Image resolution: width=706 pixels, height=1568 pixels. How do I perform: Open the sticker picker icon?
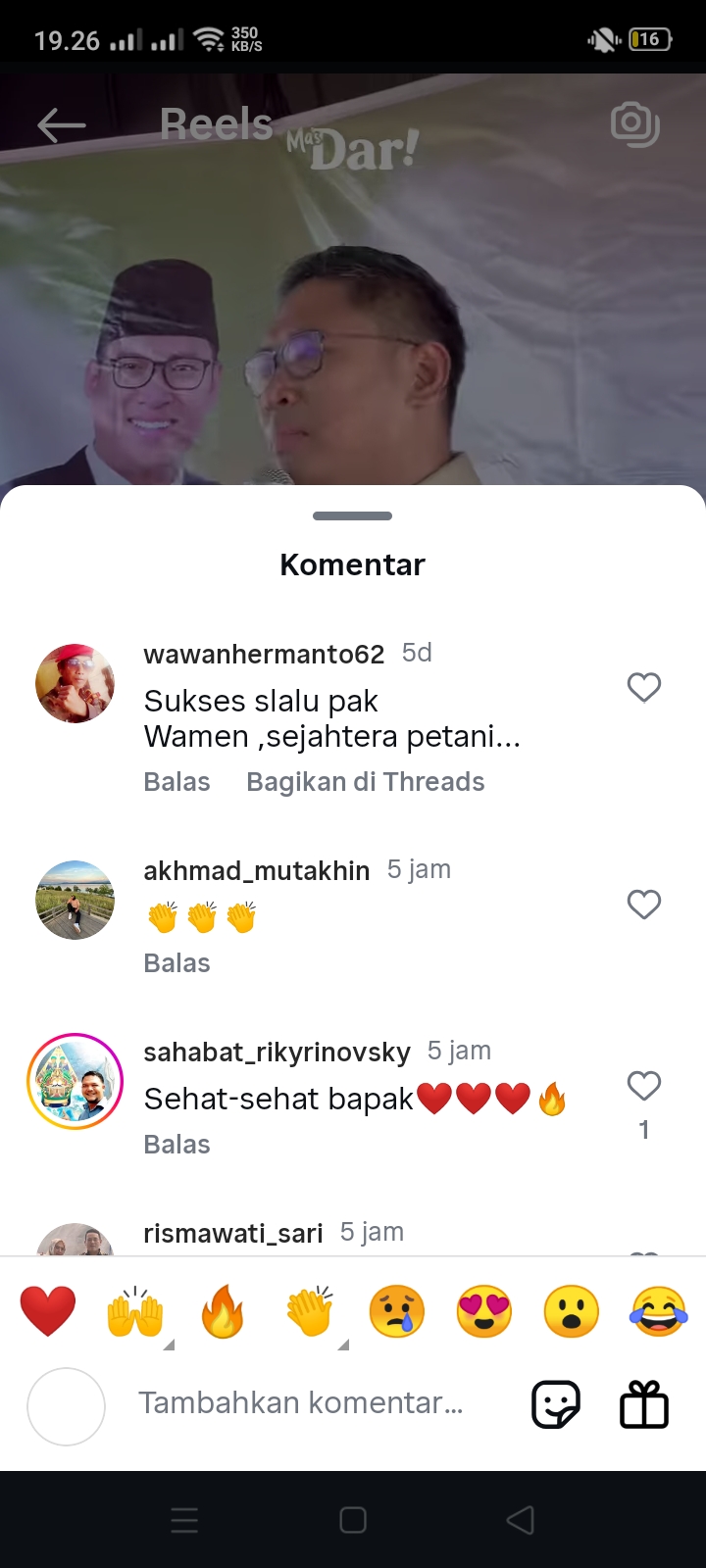[x=555, y=1404]
